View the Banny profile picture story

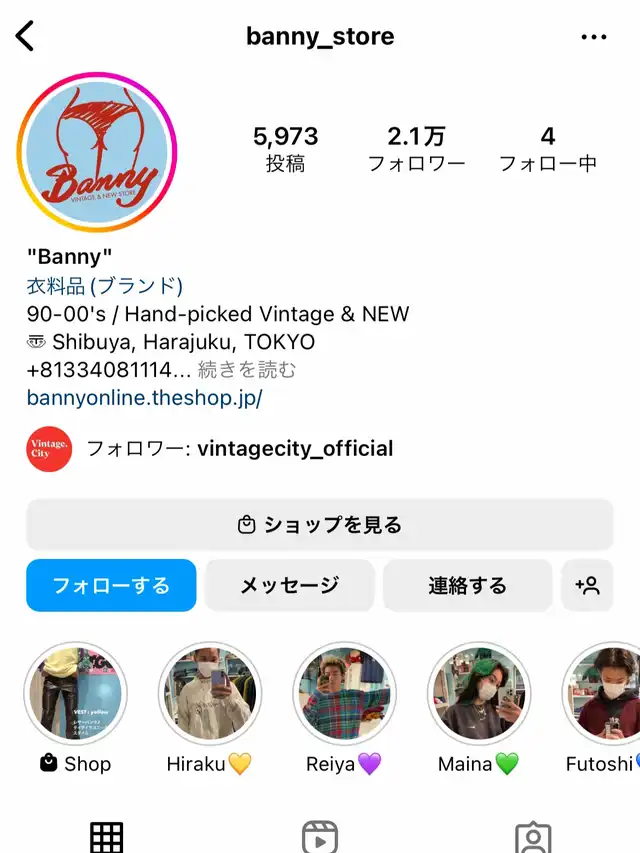[x=97, y=152]
